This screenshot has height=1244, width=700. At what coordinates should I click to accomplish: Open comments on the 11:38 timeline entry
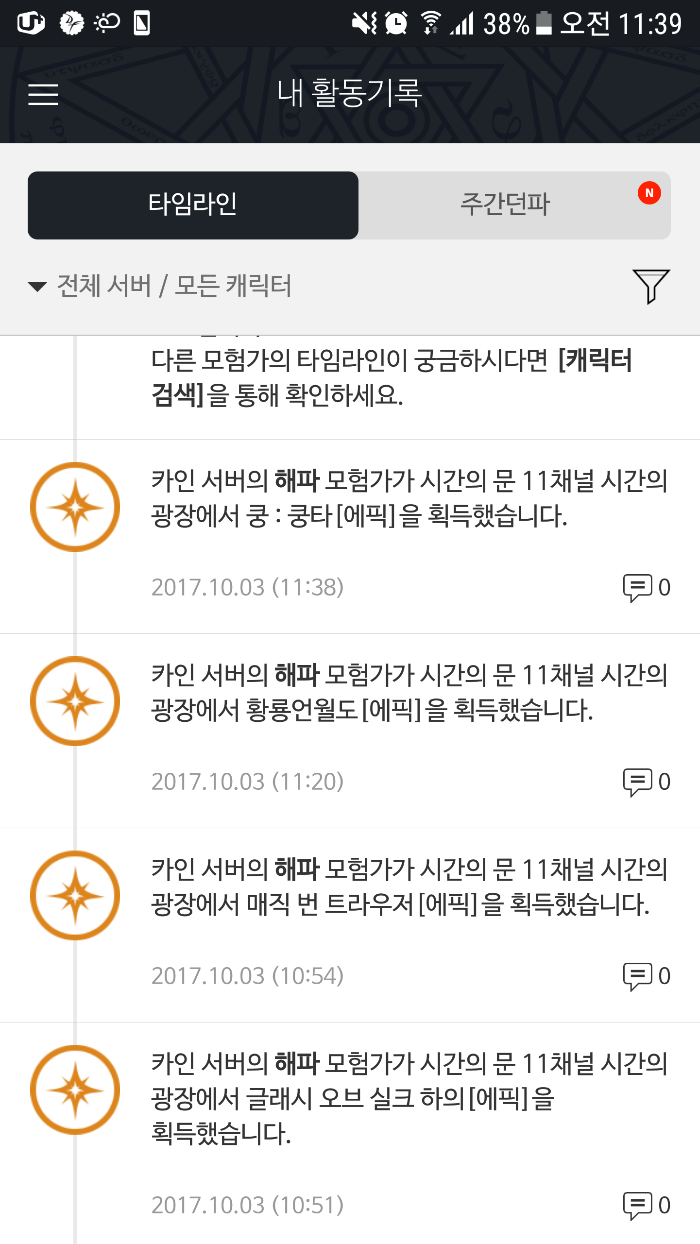[646, 587]
